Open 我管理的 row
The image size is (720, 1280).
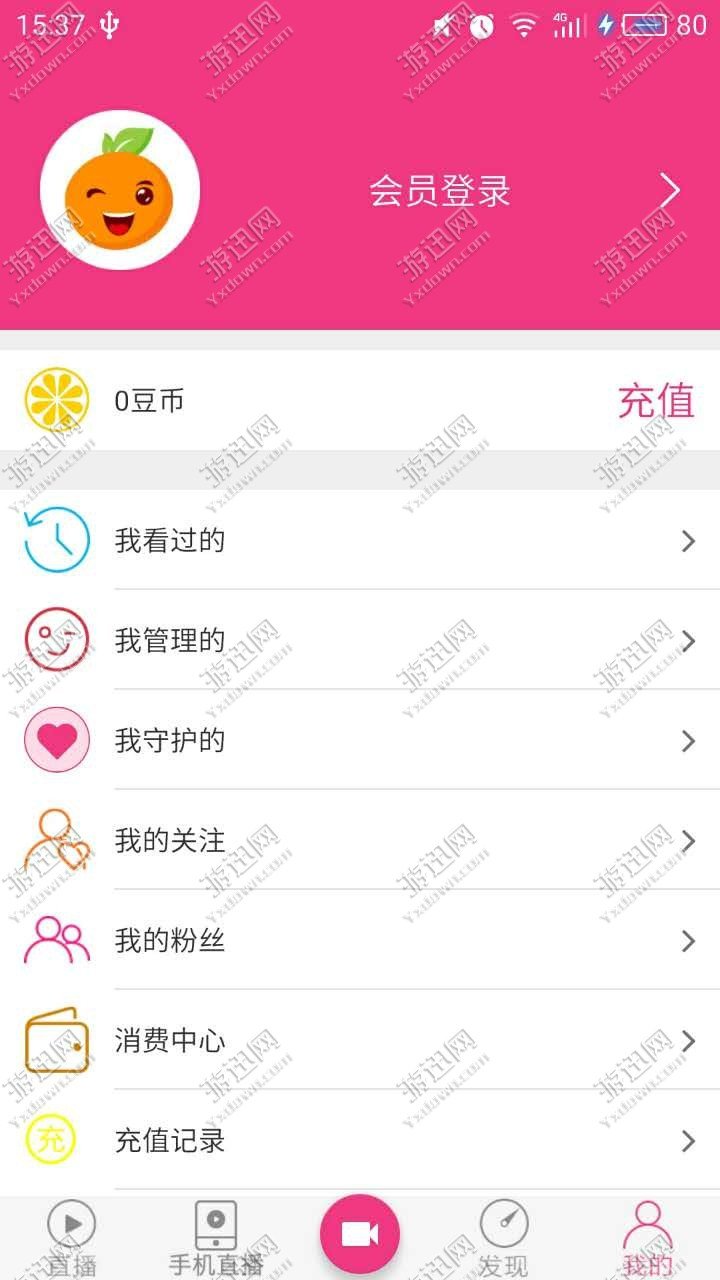coord(360,640)
